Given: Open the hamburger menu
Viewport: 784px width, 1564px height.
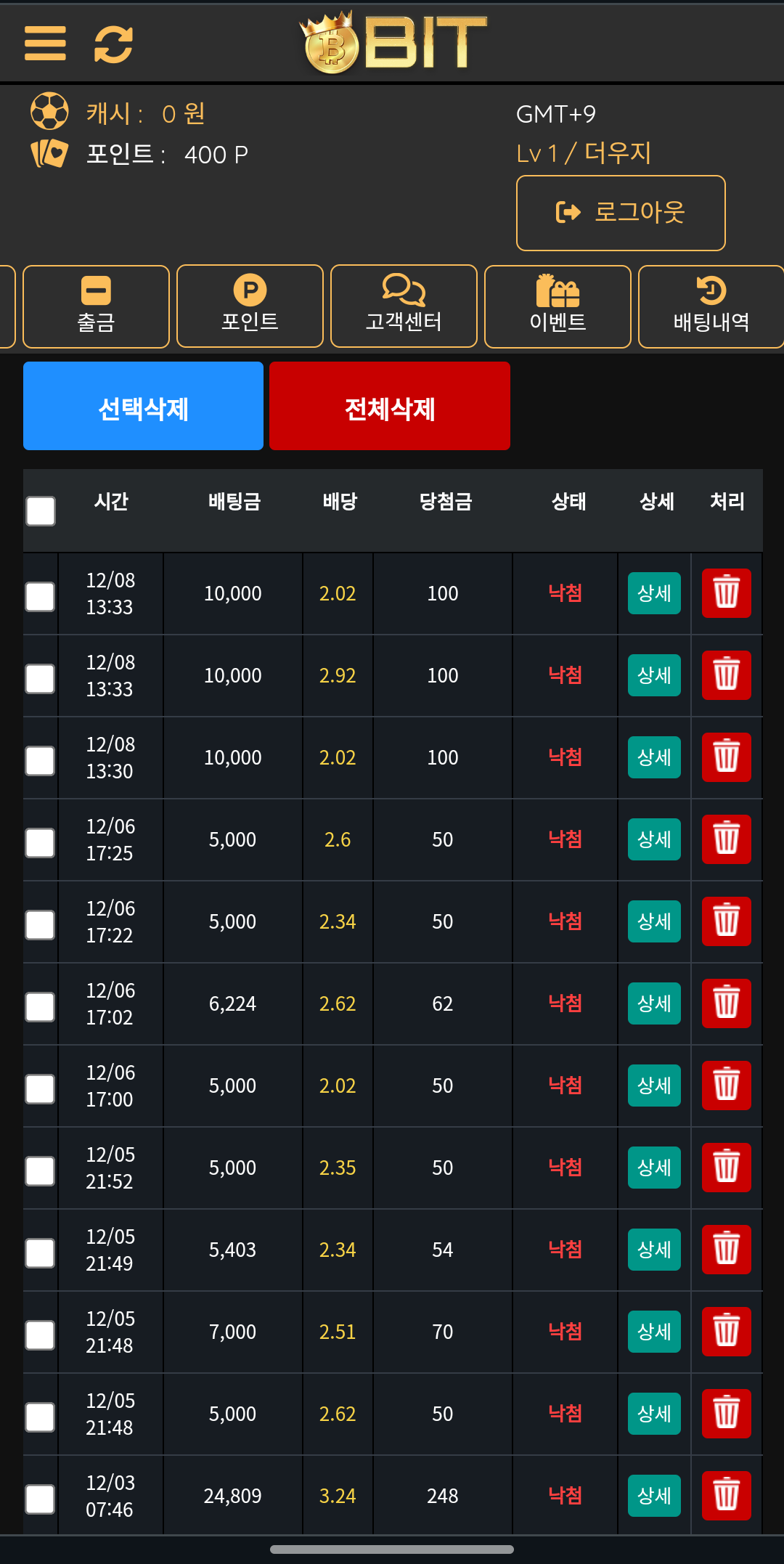Looking at the screenshot, I should [45, 44].
